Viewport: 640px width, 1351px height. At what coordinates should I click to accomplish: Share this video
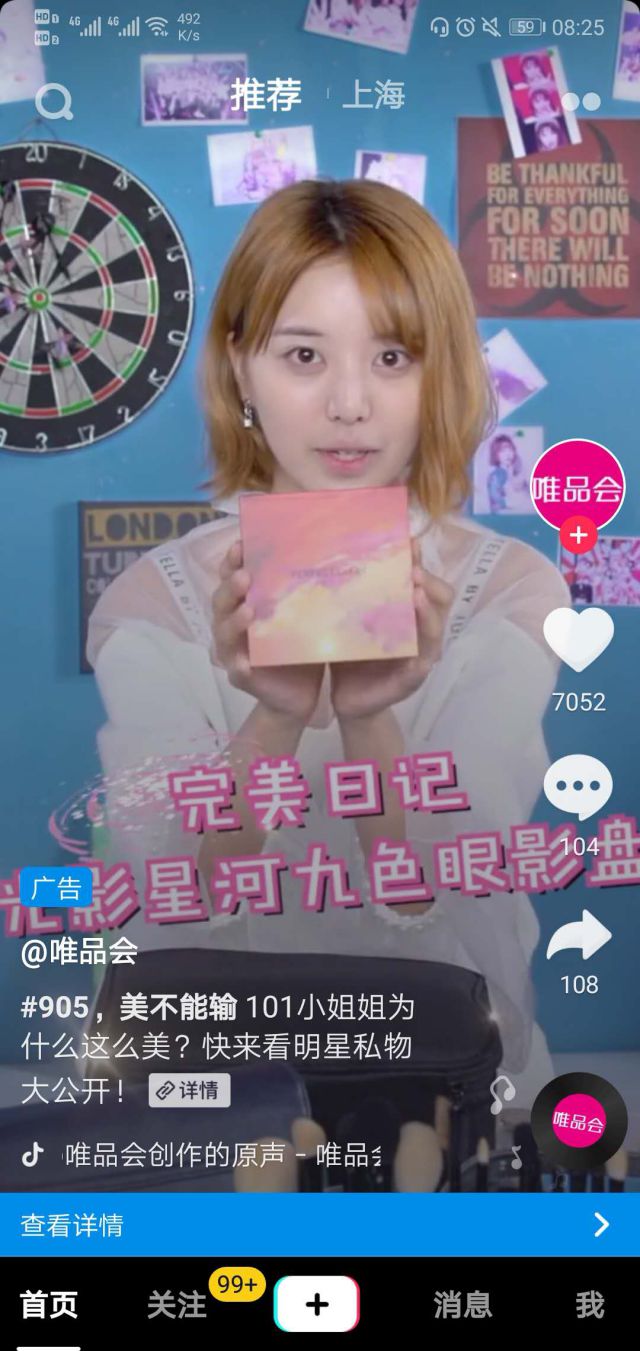click(x=578, y=936)
